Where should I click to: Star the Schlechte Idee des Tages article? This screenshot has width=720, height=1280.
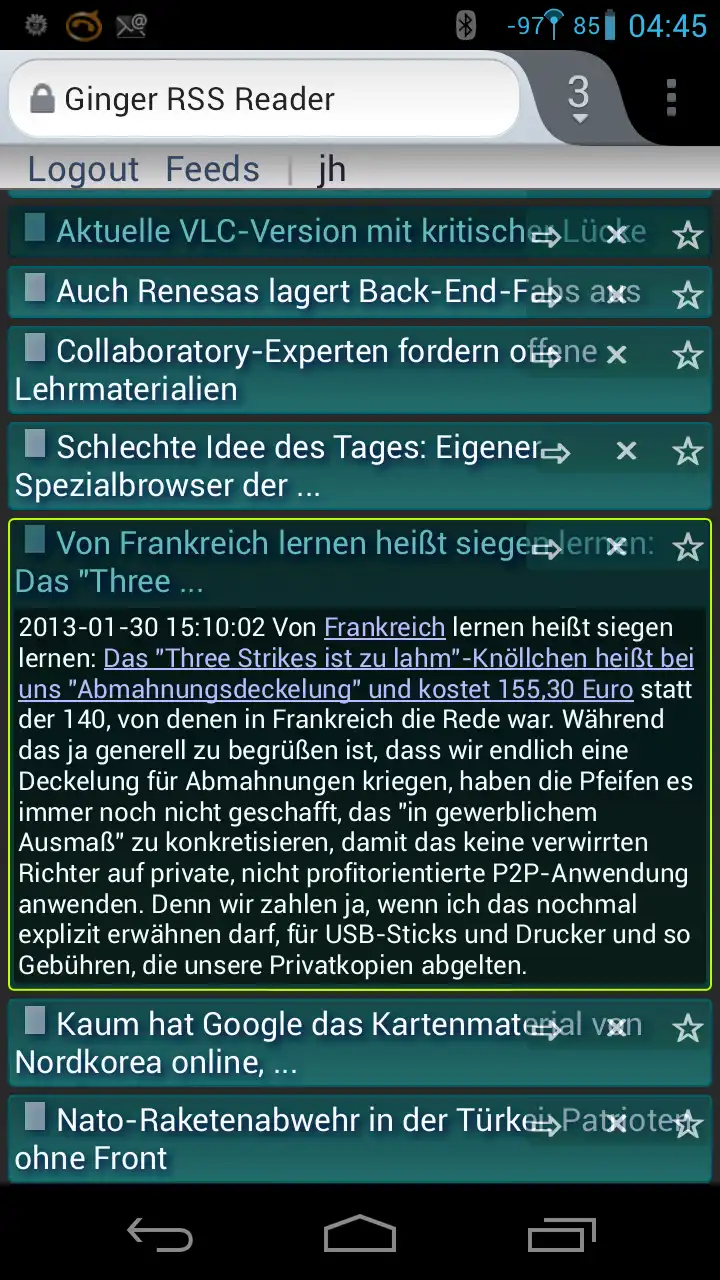pyautogui.click(x=687, y=451)
